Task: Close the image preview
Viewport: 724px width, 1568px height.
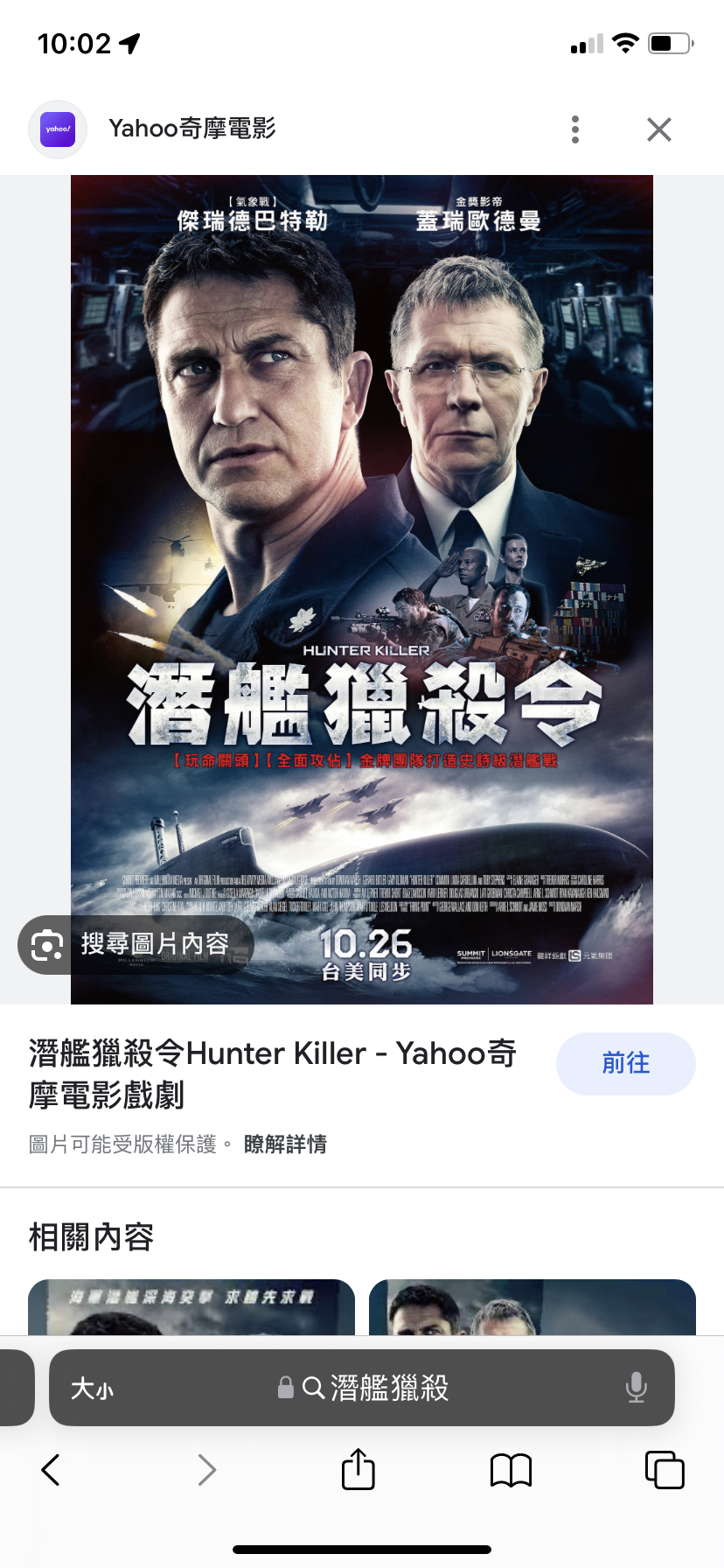Action: click(658, 129)
